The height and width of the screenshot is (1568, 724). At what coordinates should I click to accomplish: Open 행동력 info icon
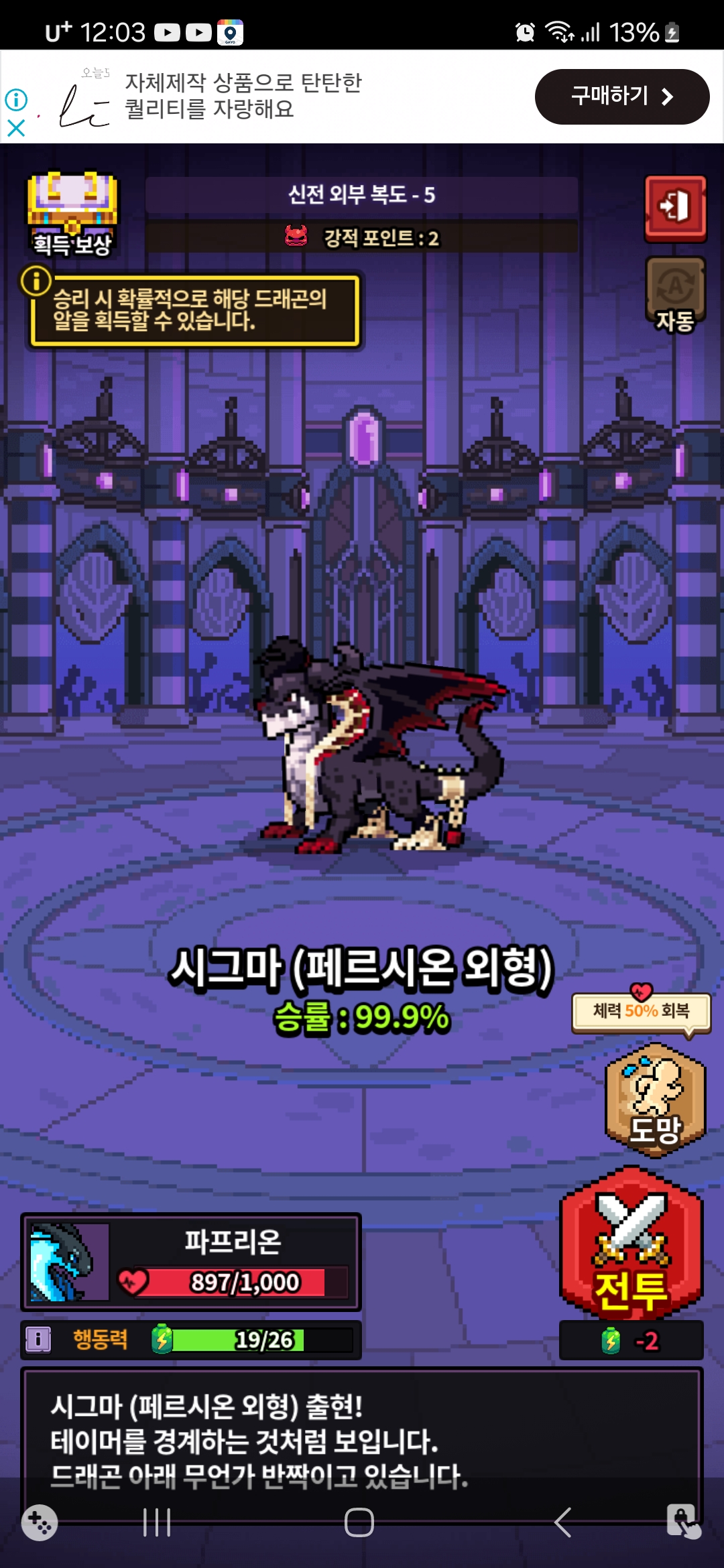coord(38,1340)
